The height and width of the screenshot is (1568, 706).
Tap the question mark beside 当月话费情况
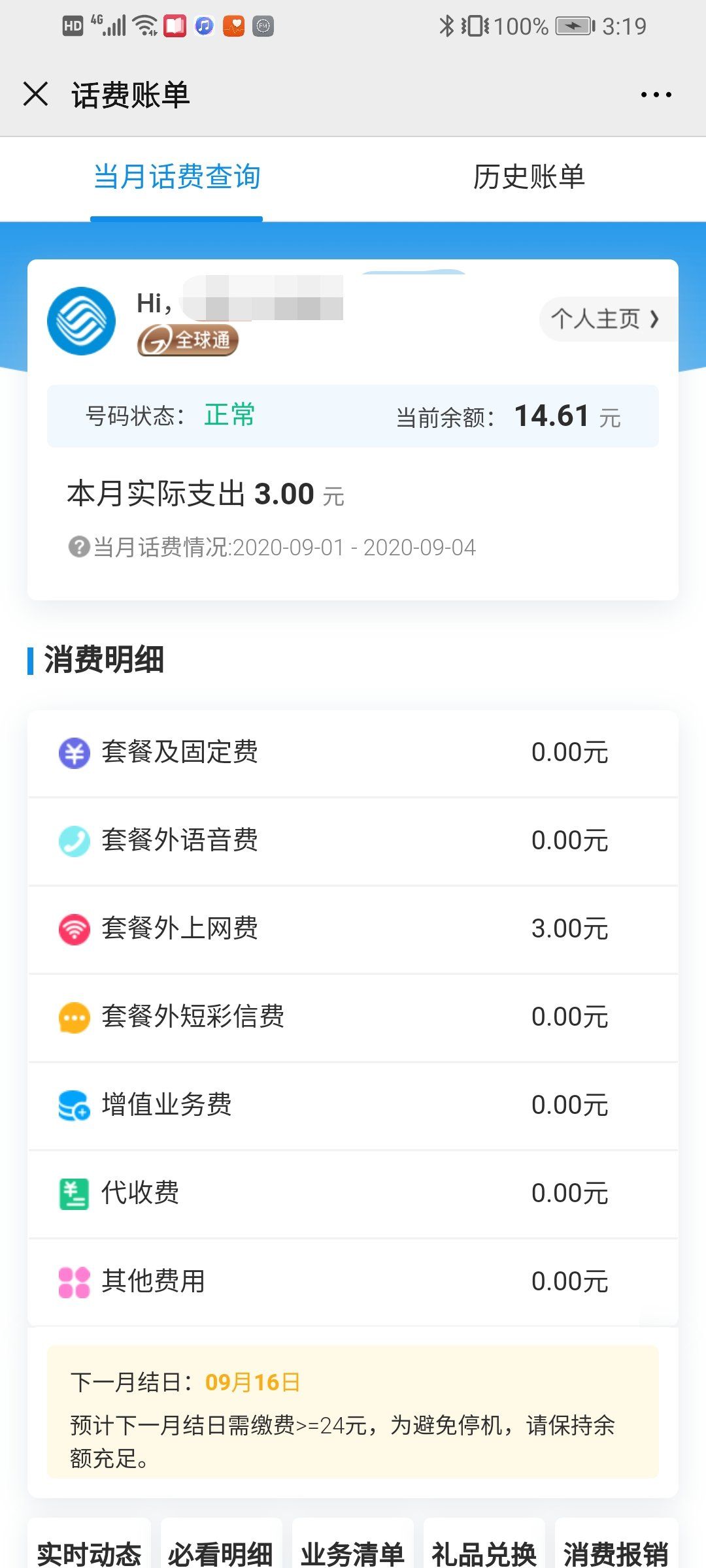click(x=79, y=547)
